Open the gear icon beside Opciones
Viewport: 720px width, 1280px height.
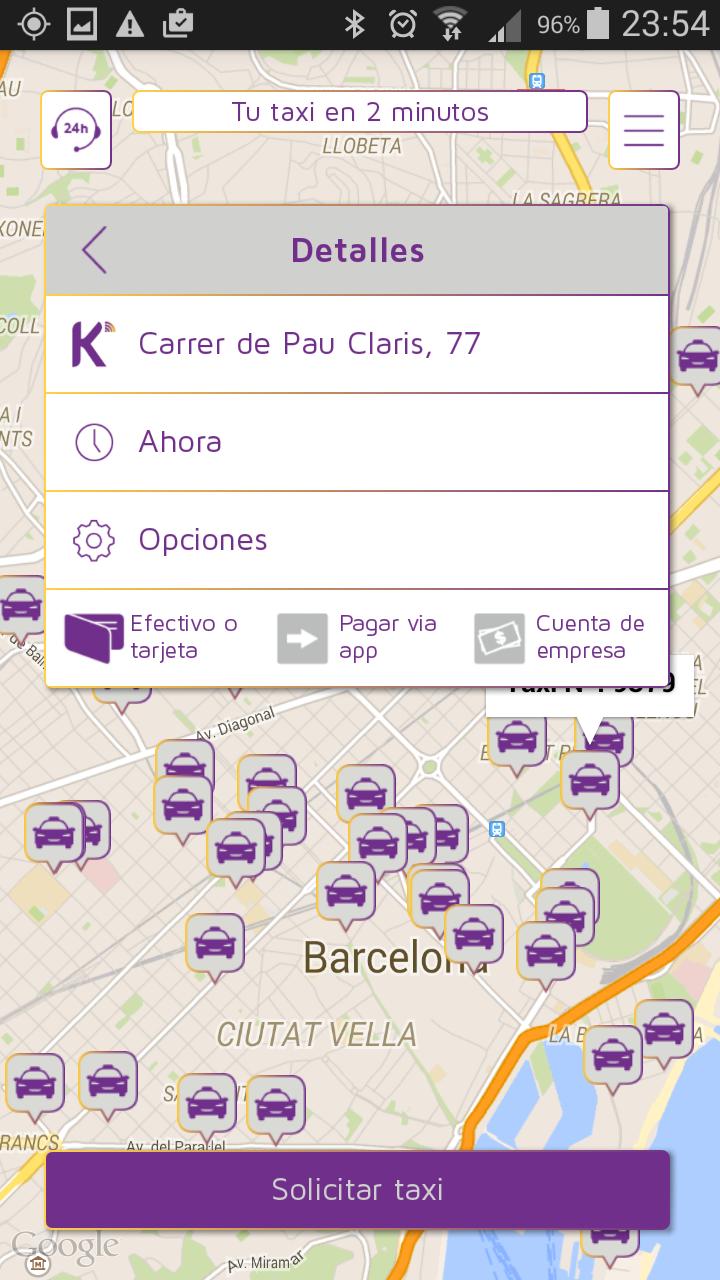click(93, 539)
